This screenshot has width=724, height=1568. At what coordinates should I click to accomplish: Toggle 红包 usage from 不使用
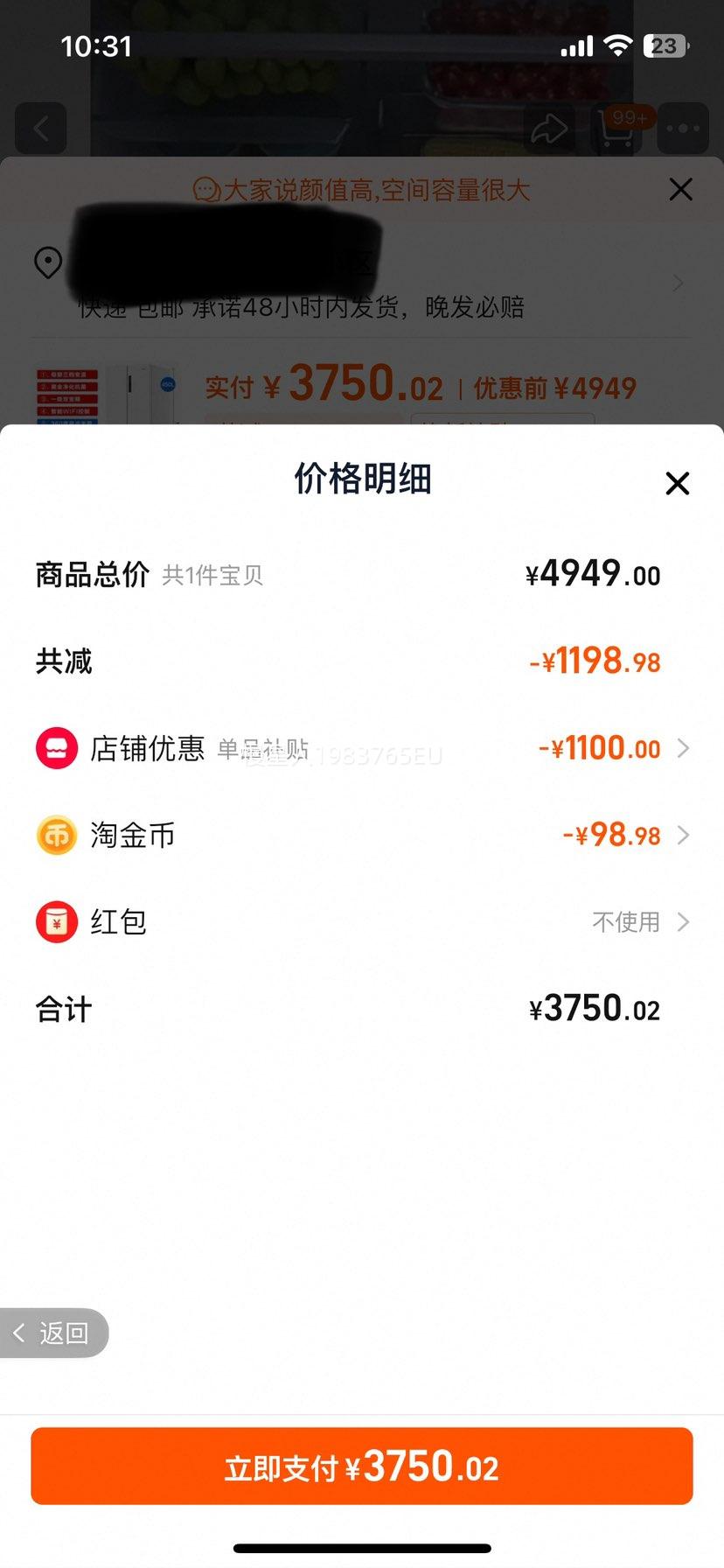click(628, 921)
